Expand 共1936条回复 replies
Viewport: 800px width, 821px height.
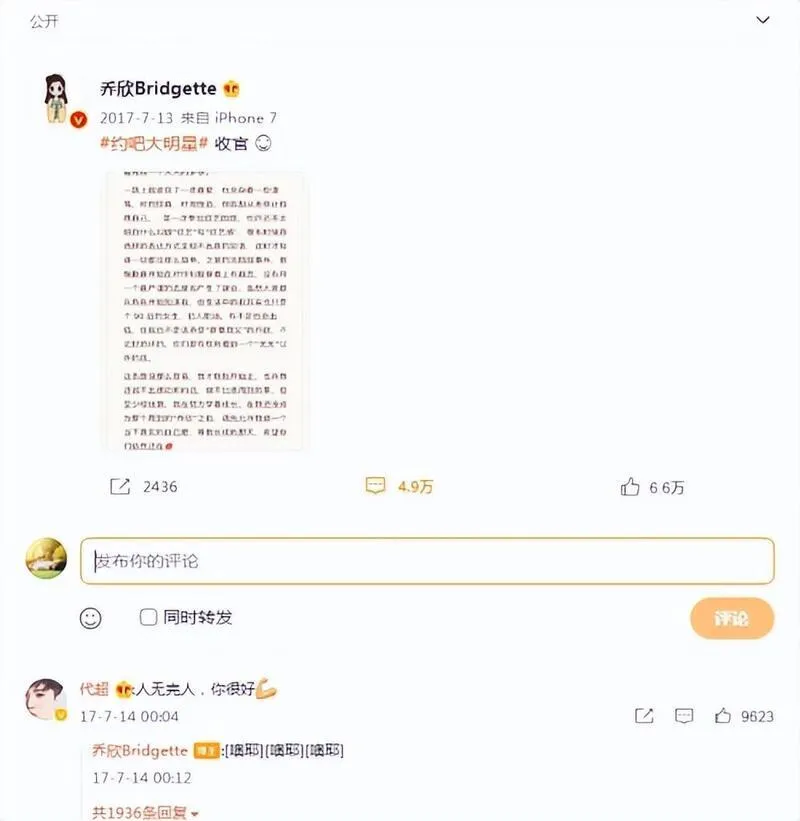point(145,812)
